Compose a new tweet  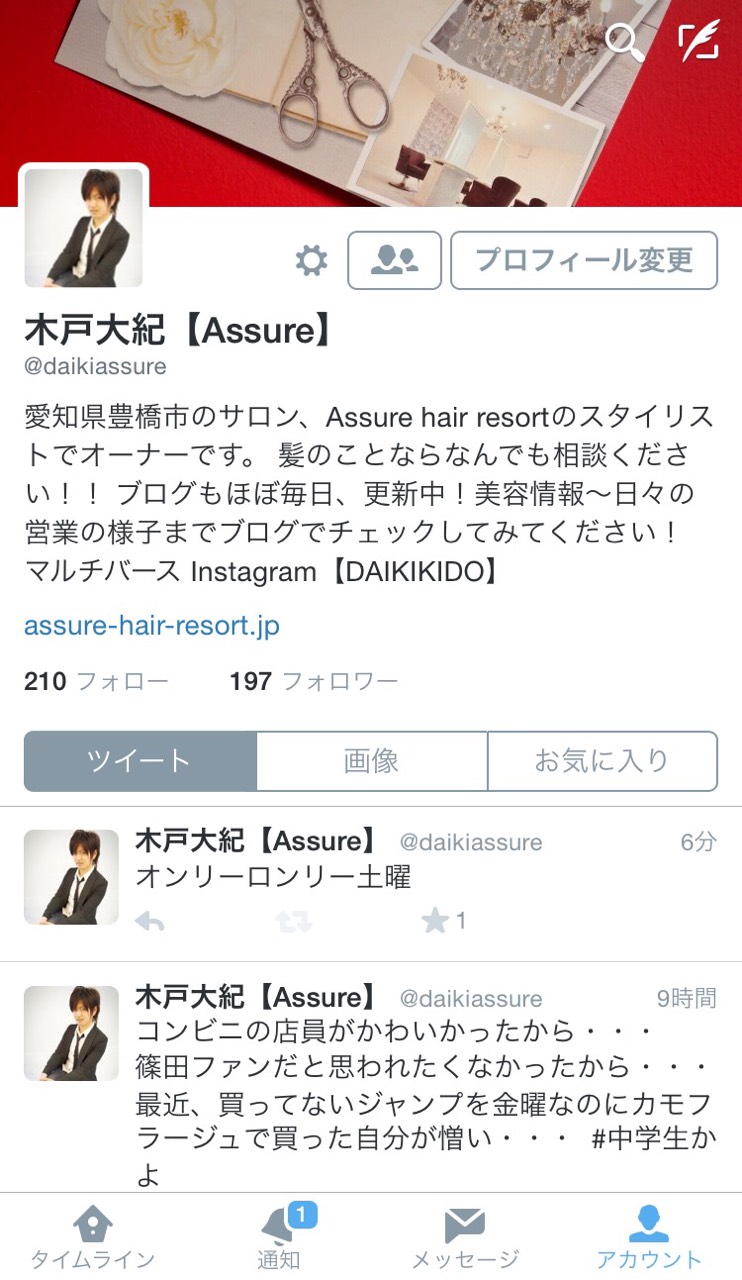pos(698,41)
